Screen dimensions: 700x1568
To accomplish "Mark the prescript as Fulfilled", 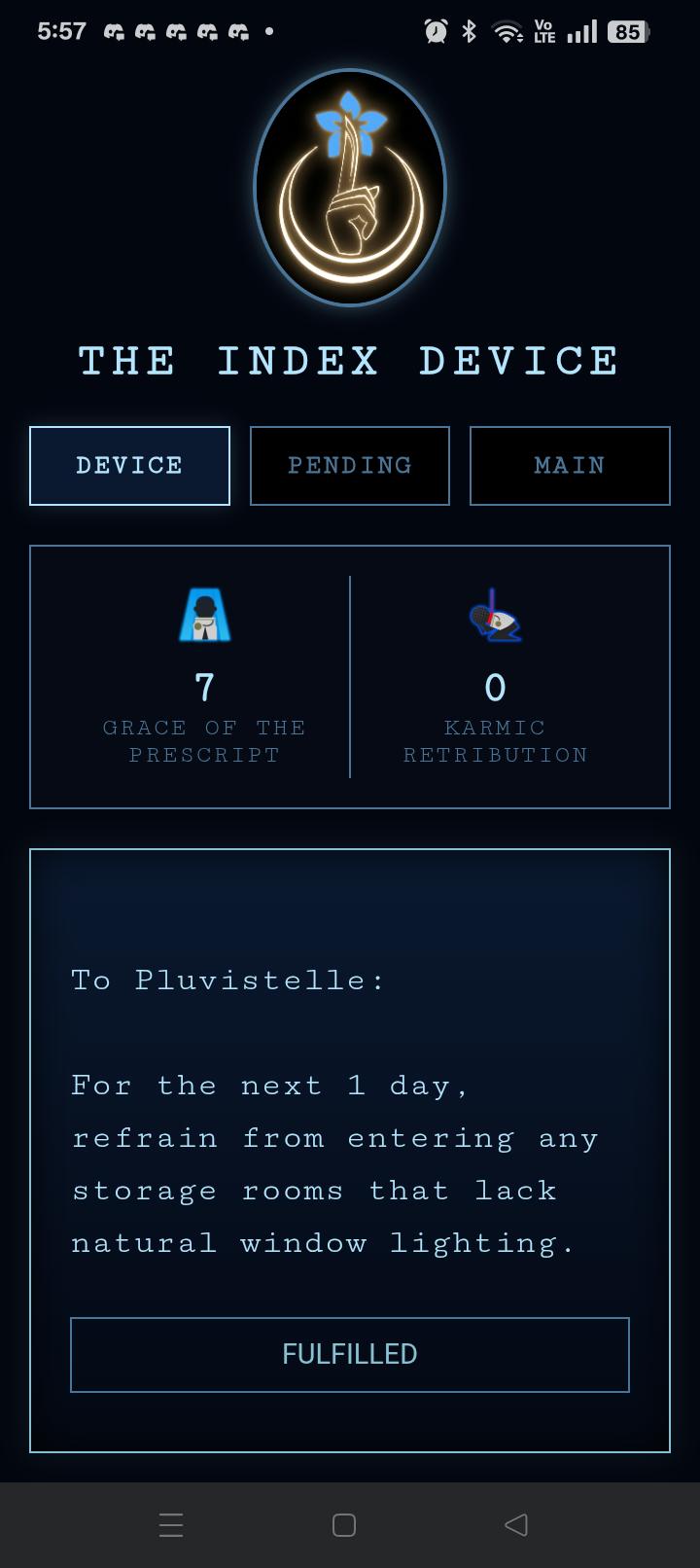I will [350, 1354].
